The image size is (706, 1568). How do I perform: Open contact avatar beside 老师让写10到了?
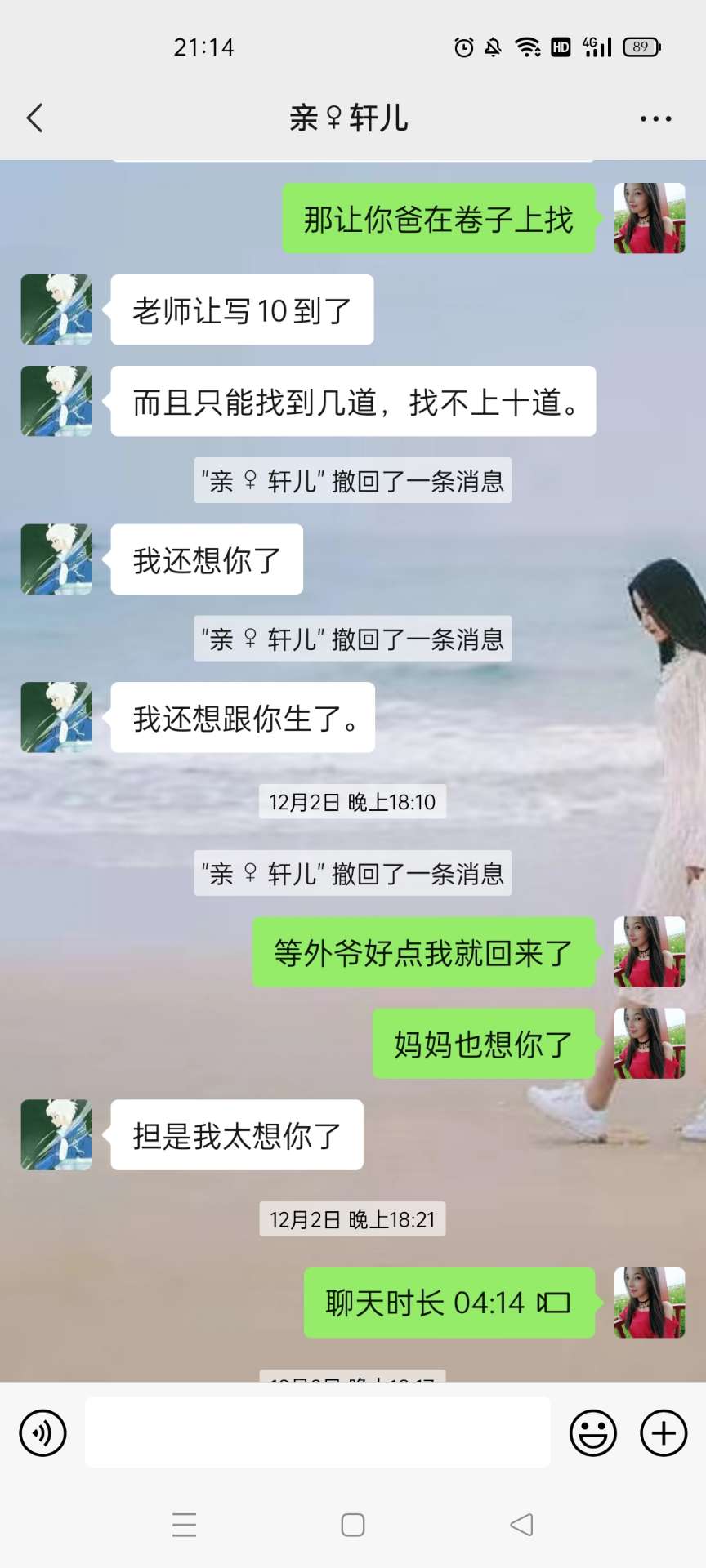(x=56, y=310)
